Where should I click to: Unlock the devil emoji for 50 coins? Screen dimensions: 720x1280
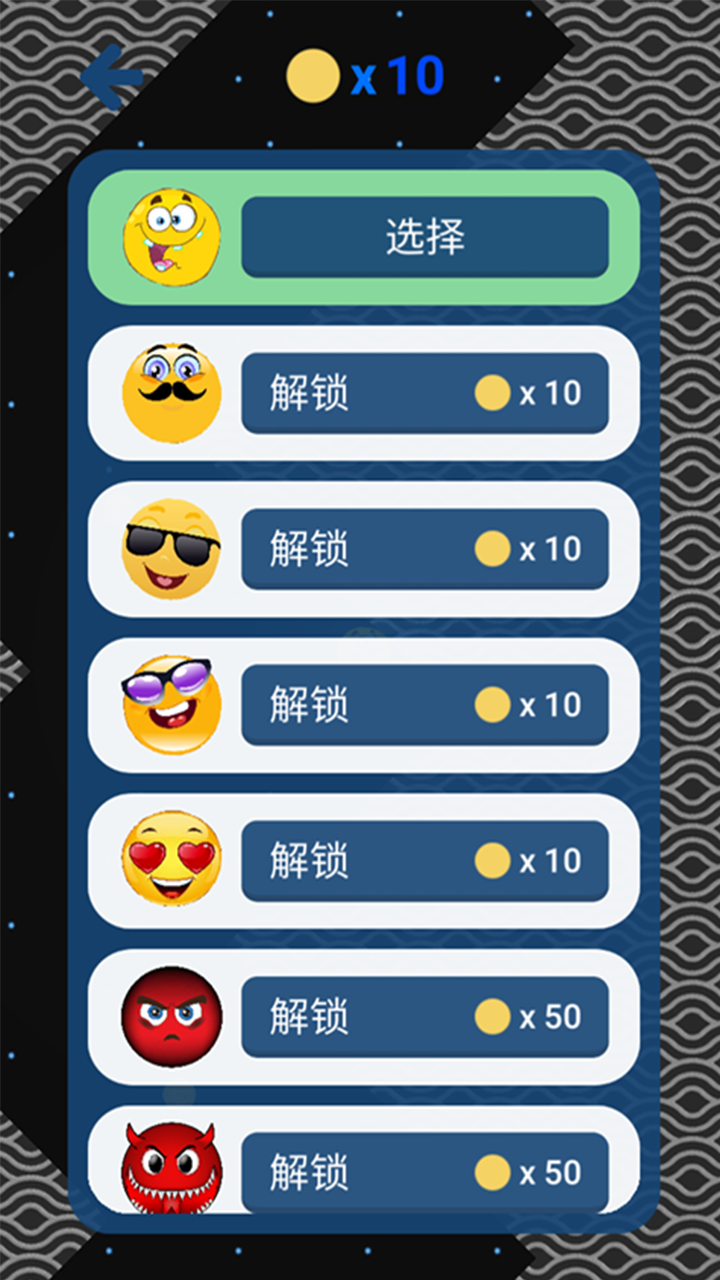point(425,1171)
